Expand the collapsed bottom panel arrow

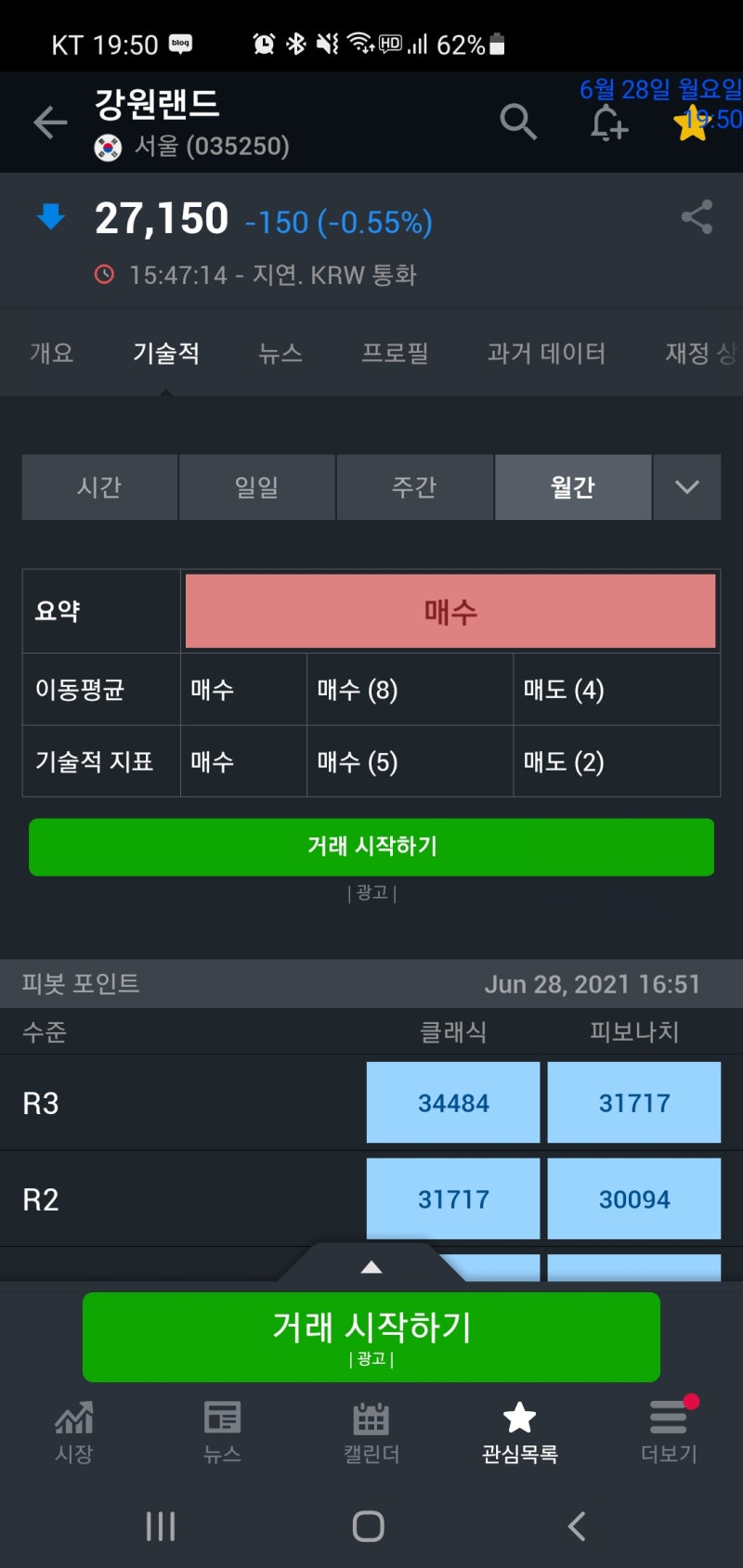click(x=371, y=1265)
